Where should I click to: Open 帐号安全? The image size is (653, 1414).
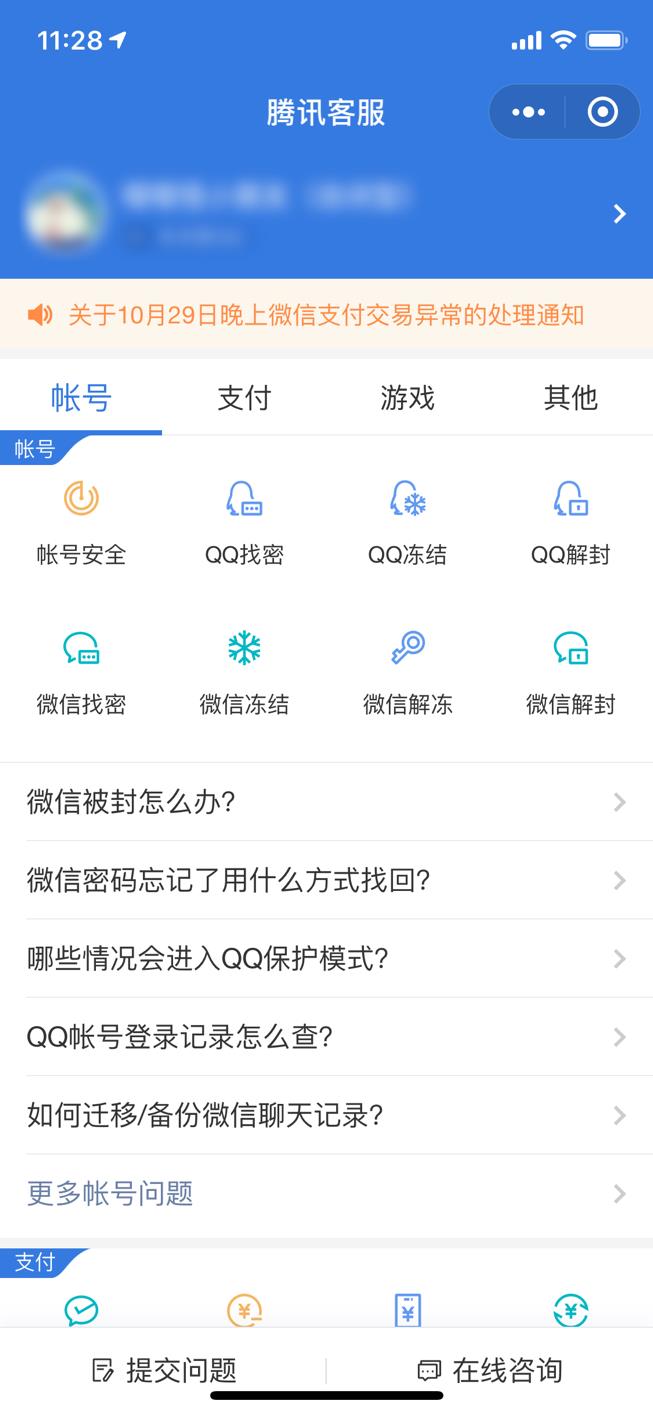[81, 522]
